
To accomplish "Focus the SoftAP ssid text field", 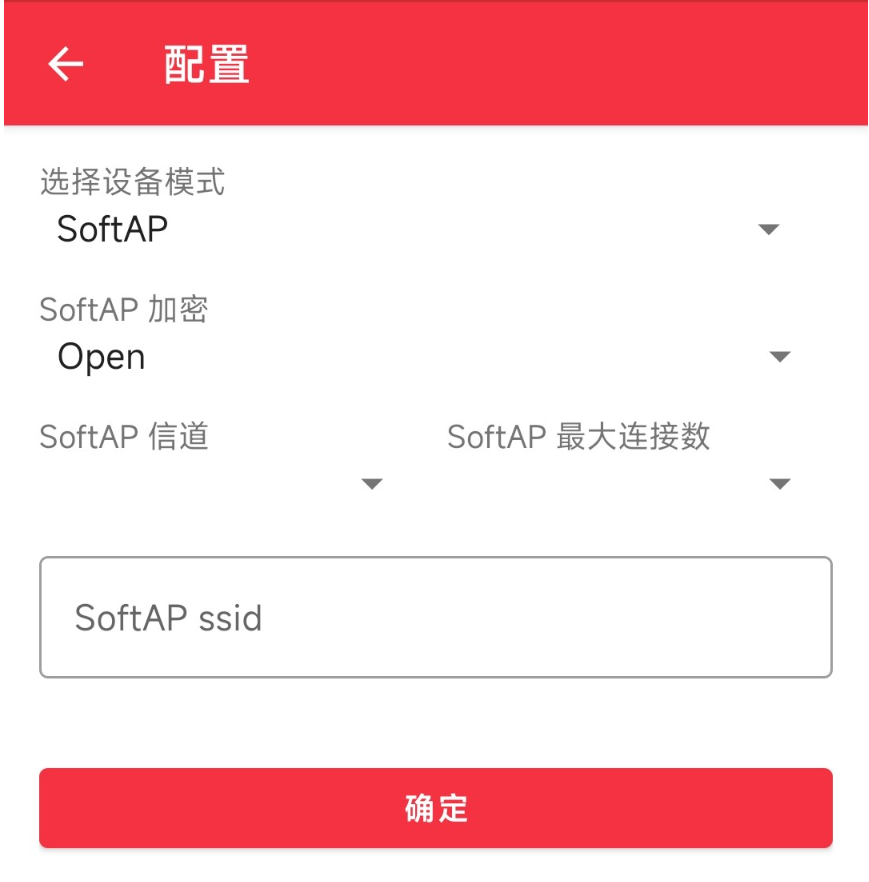I will coord(435,617).
